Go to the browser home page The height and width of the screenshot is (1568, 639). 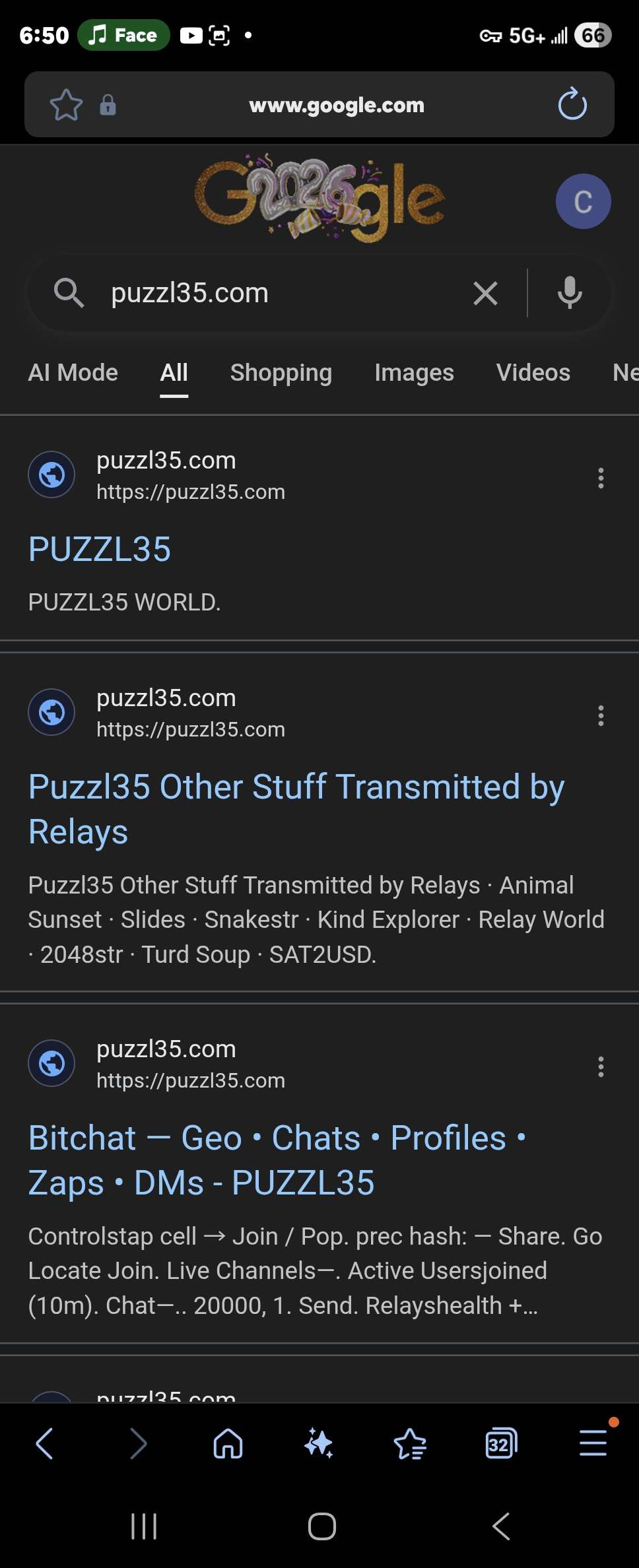(228, 1443)
